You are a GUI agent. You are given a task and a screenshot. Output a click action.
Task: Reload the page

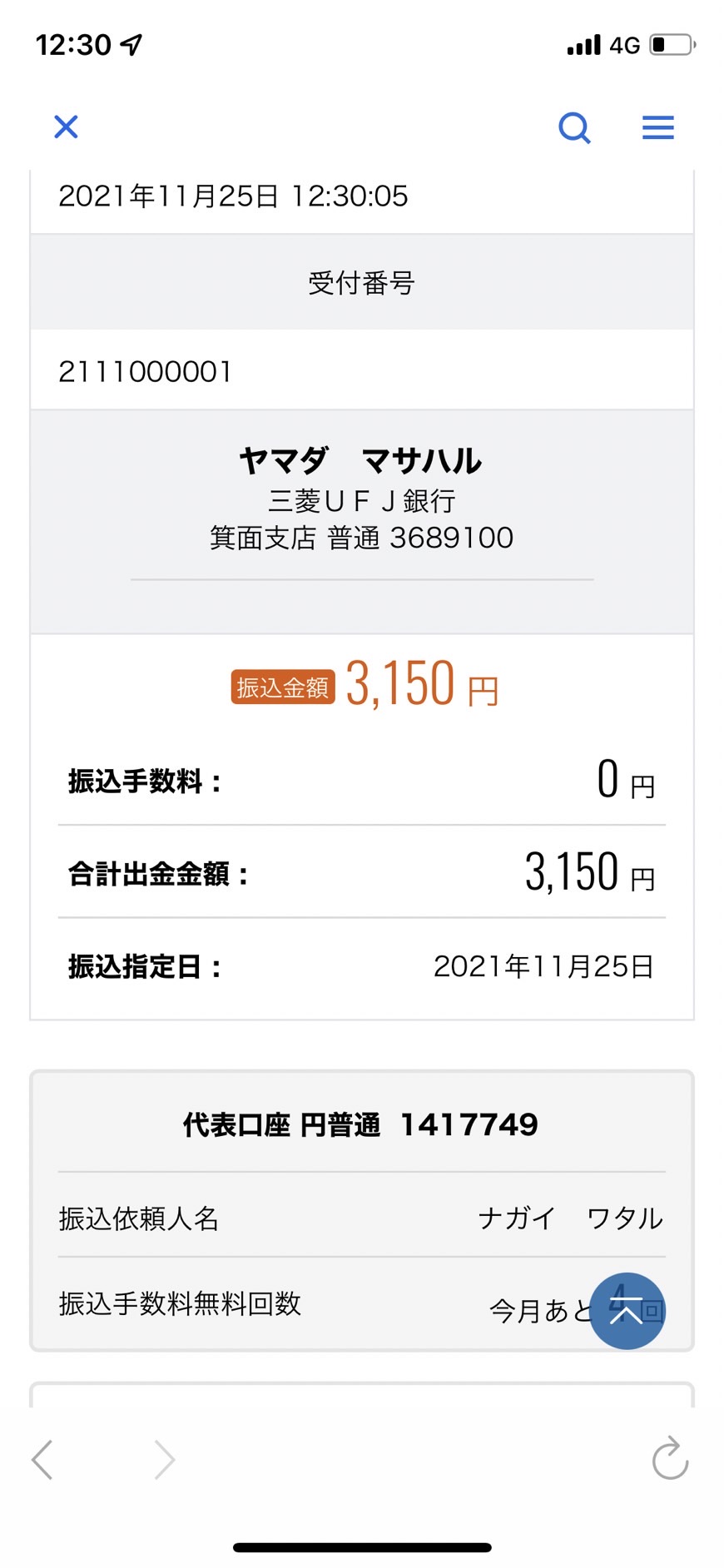pyautogui.click(x=670, y=1458)
